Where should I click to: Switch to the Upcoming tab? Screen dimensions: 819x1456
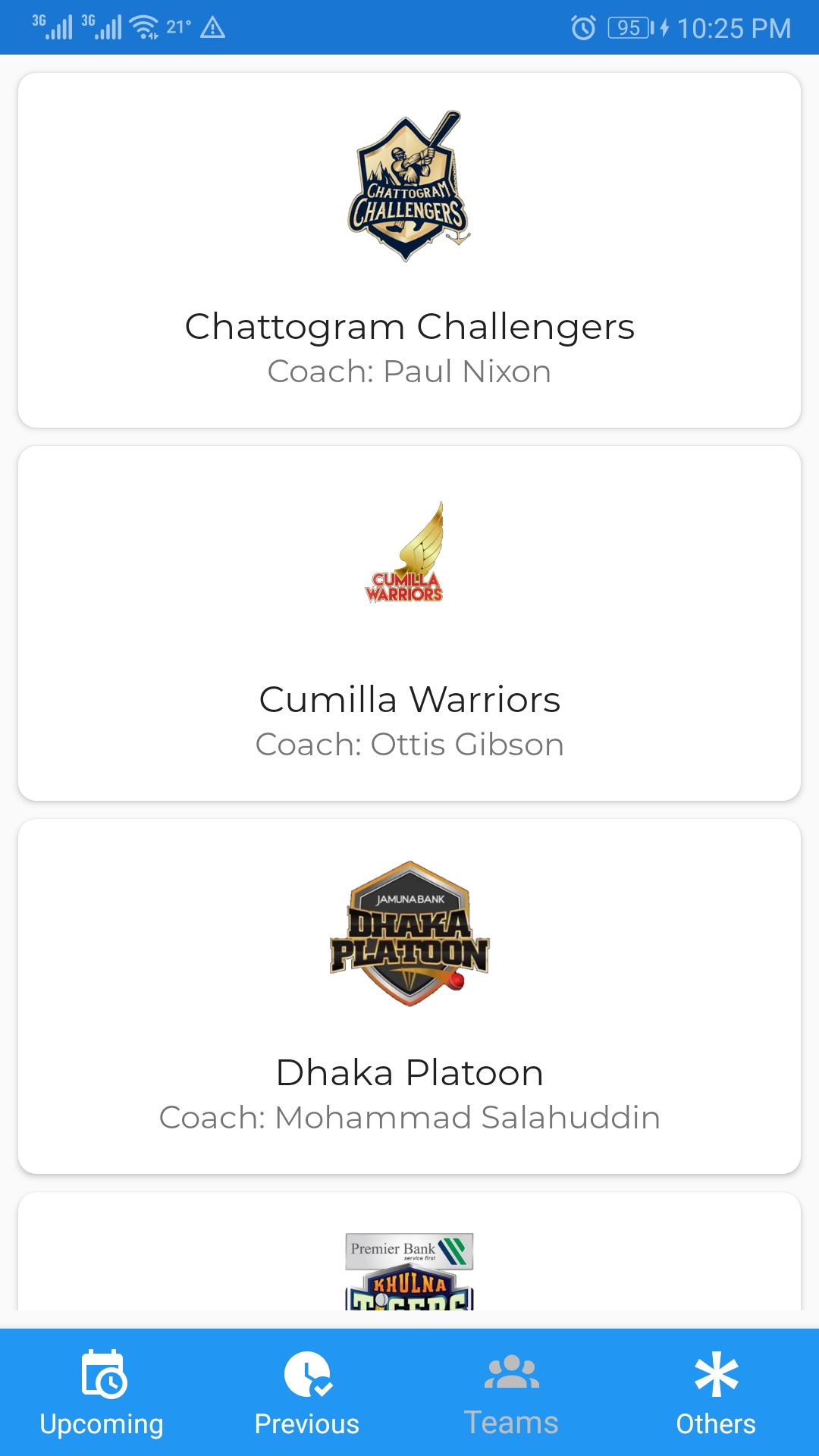click(102, 1394)
